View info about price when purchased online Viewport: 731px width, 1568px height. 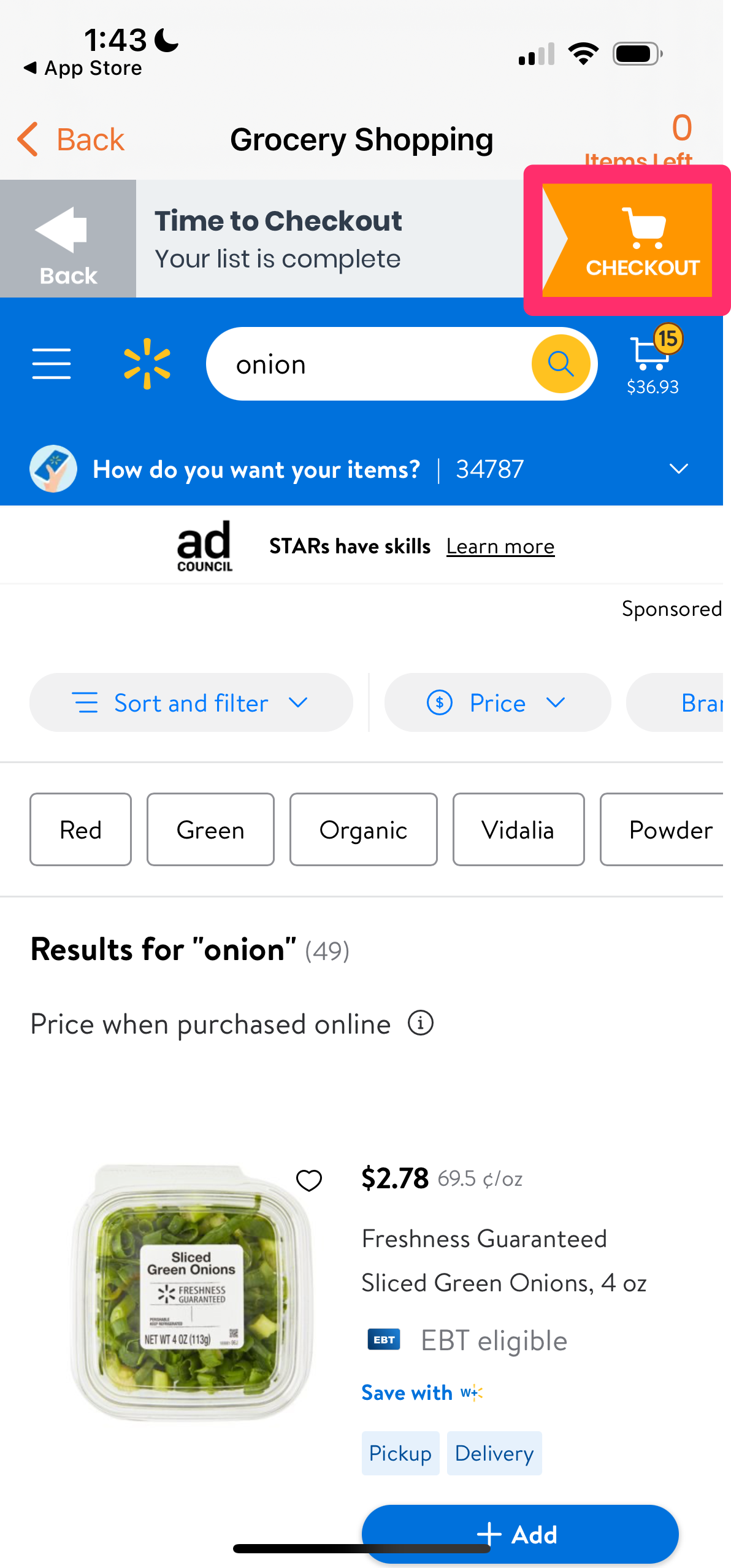pos(421,1023)
